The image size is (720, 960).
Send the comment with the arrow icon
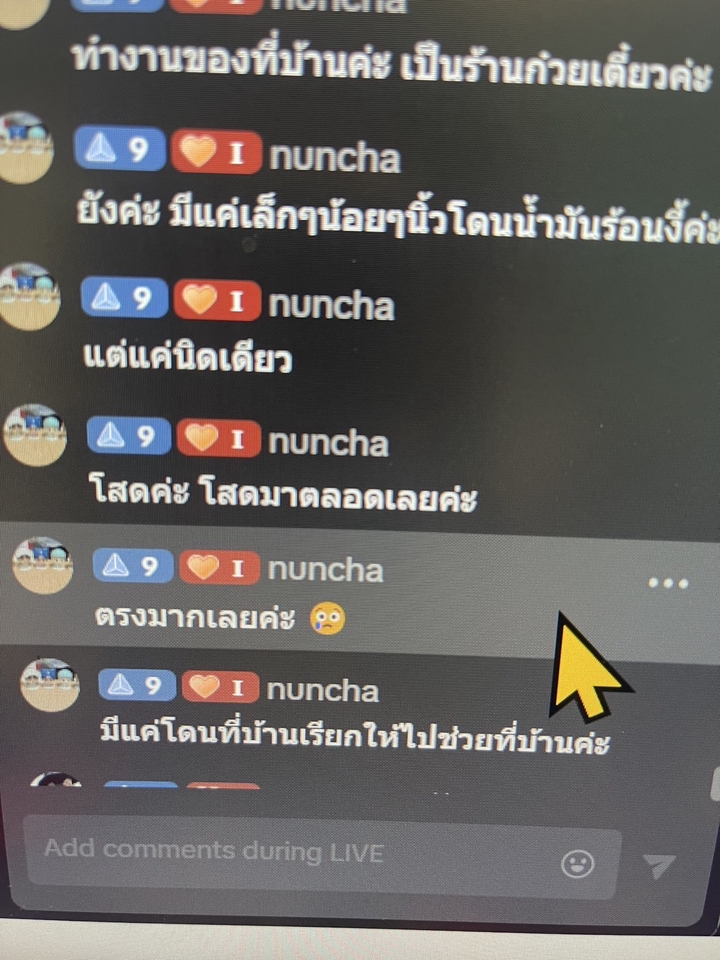[x=659, y=866]
